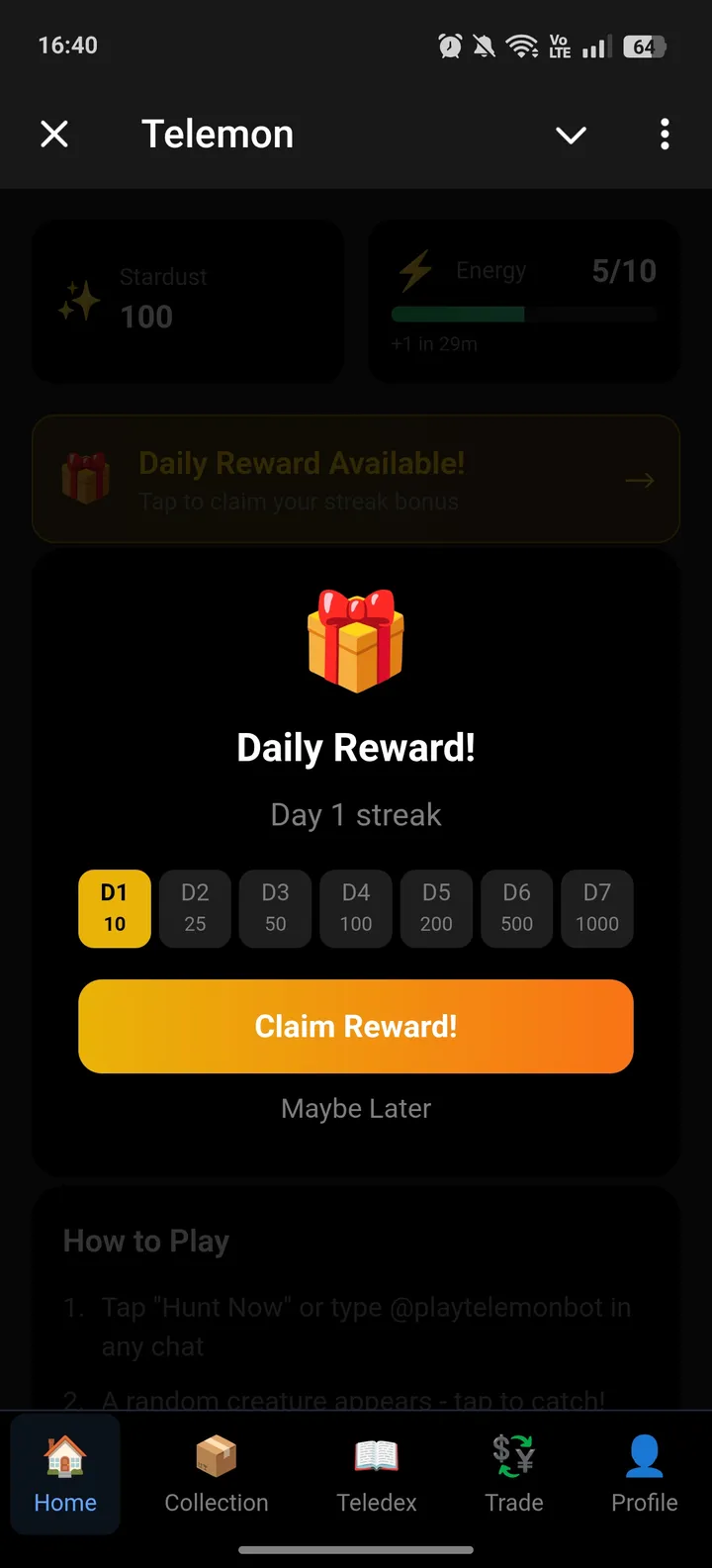Open the three-dot overflow menu
The width and height of the screenshot is (712, 1568).
(665, 135)
